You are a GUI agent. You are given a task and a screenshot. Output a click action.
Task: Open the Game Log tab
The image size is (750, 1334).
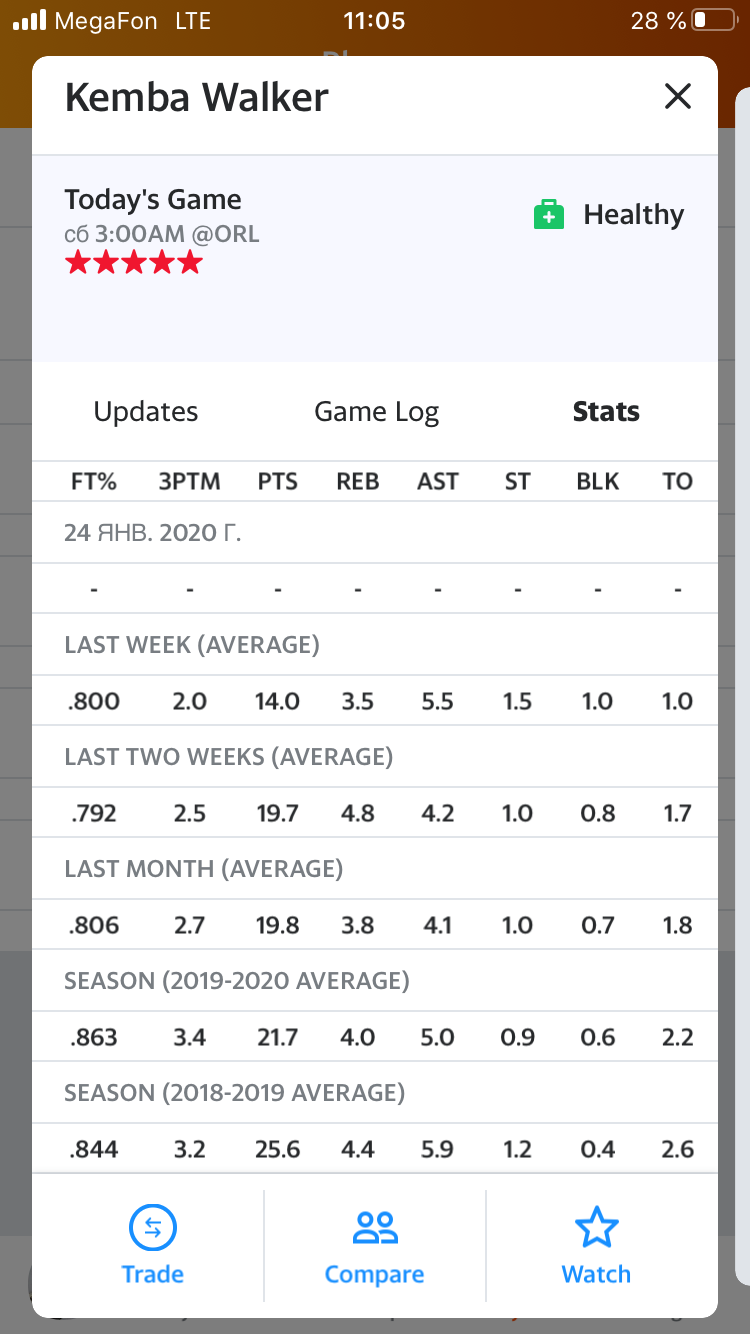pyautogui.click(x=376, y=412)
